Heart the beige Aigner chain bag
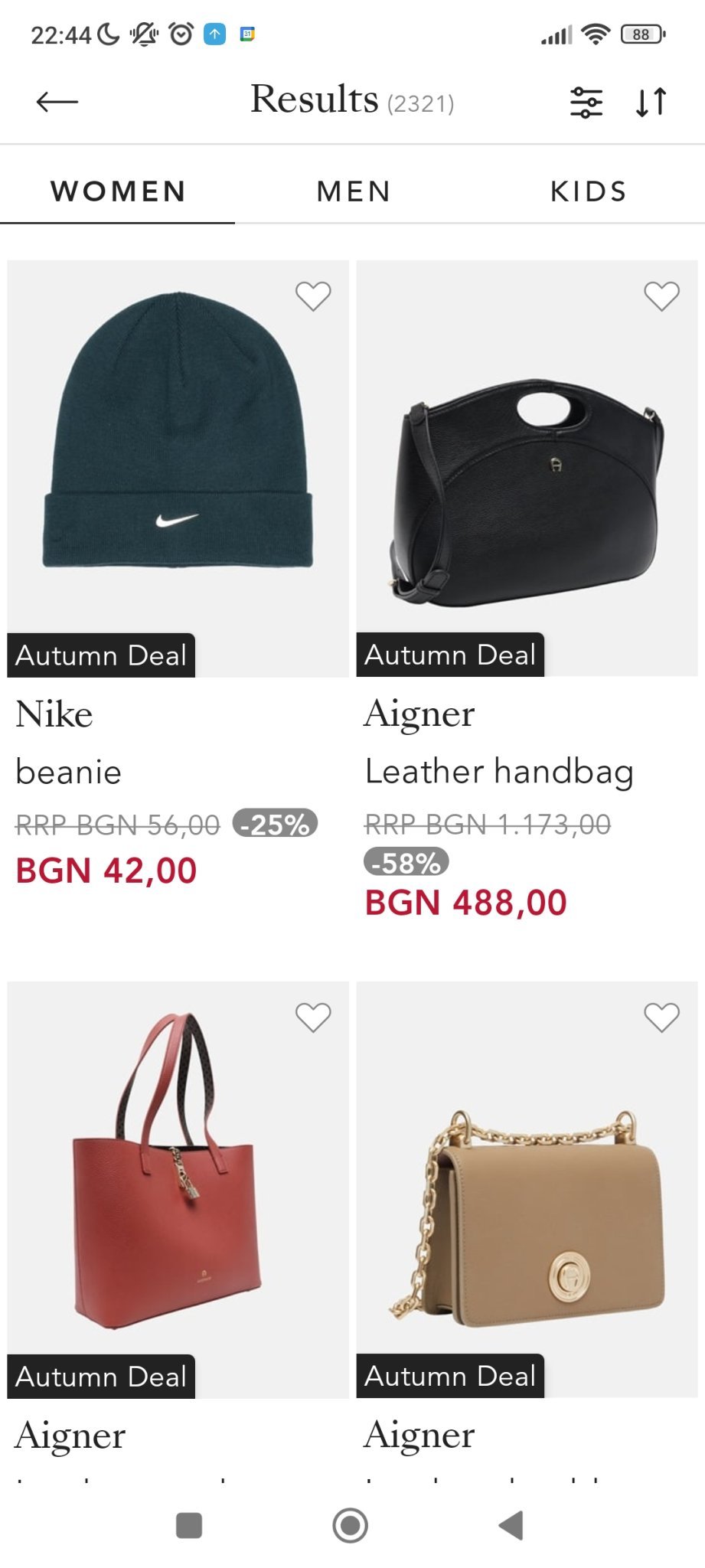 tap(661, 1017)
